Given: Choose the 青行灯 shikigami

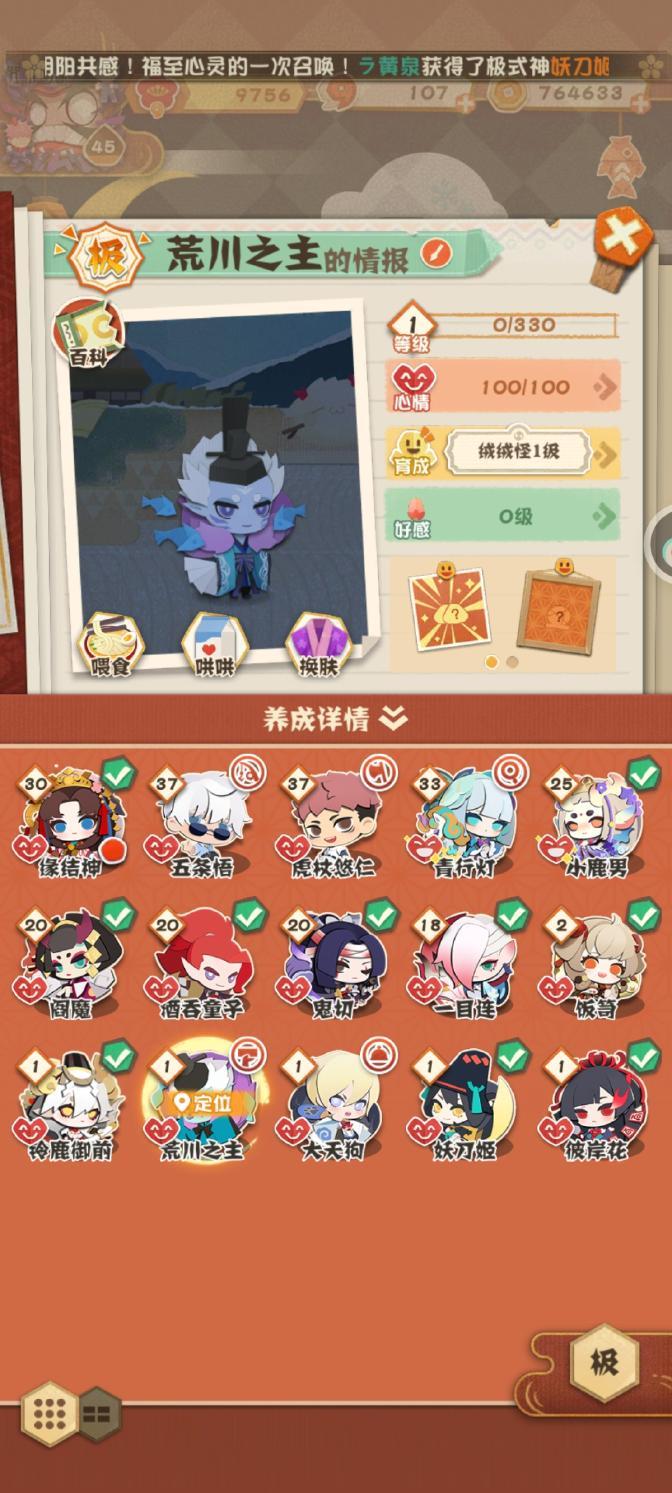Looking at the screenshot, I should point(466,822).
